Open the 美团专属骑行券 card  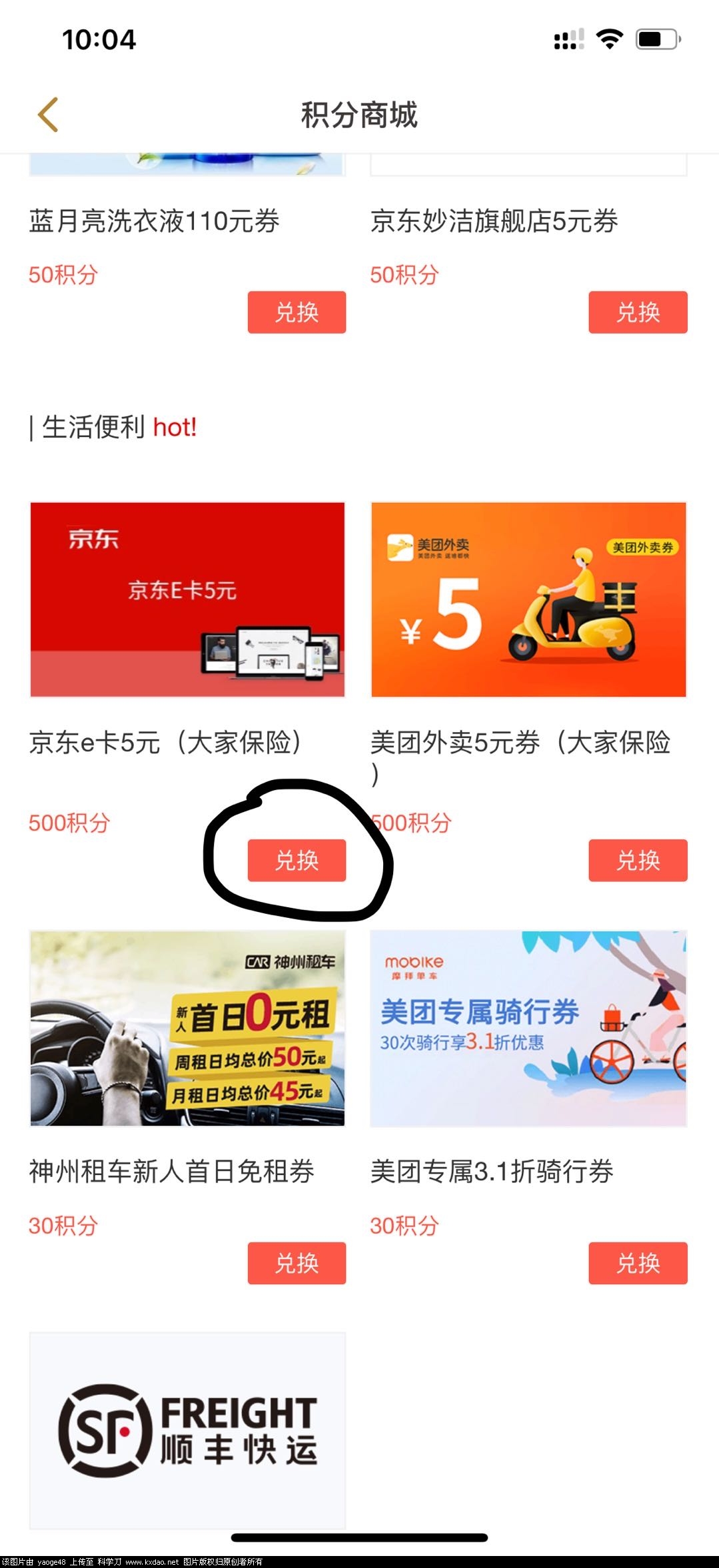[528, 1028]
